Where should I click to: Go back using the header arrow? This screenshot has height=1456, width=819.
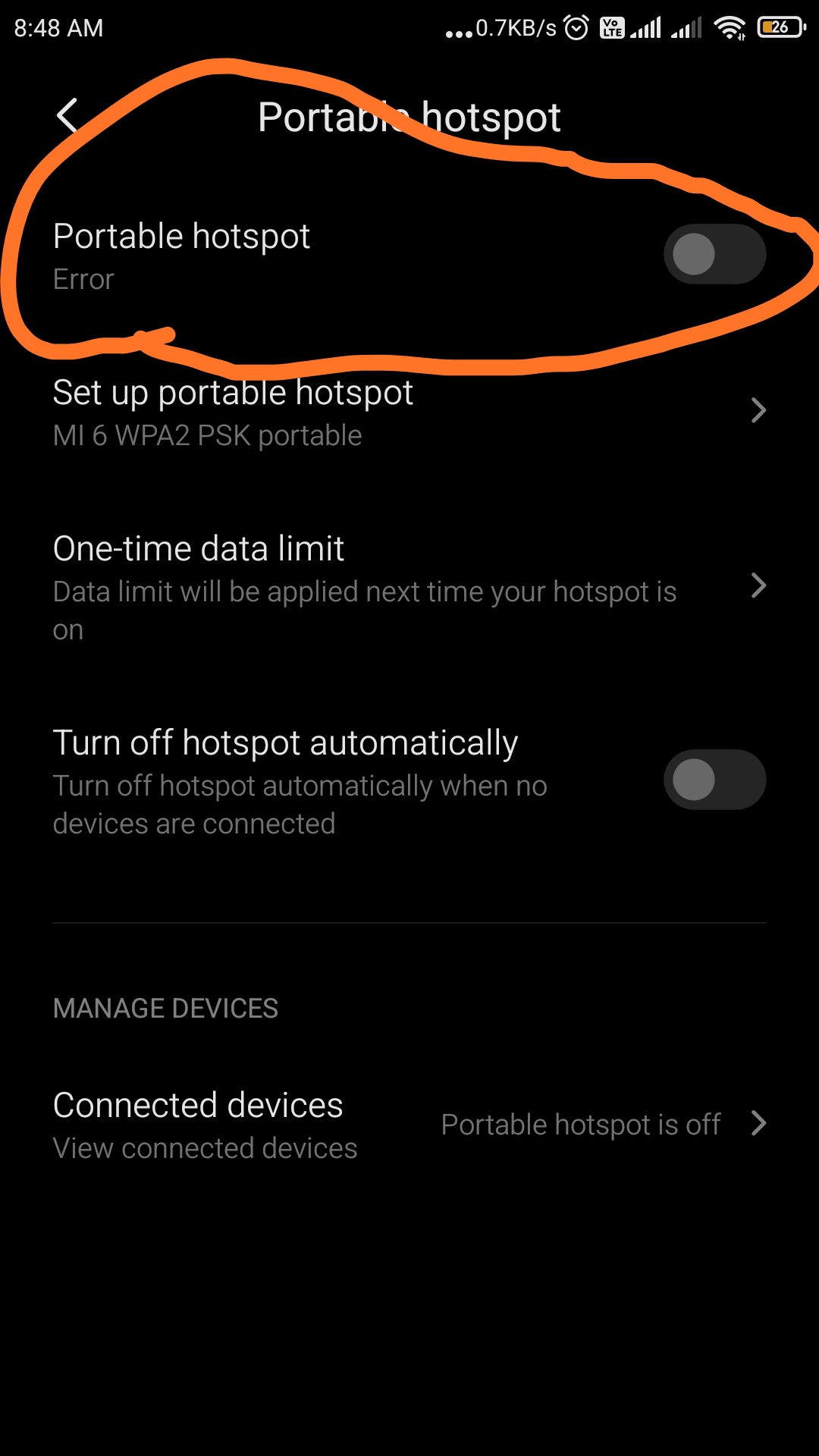(67, 116)
